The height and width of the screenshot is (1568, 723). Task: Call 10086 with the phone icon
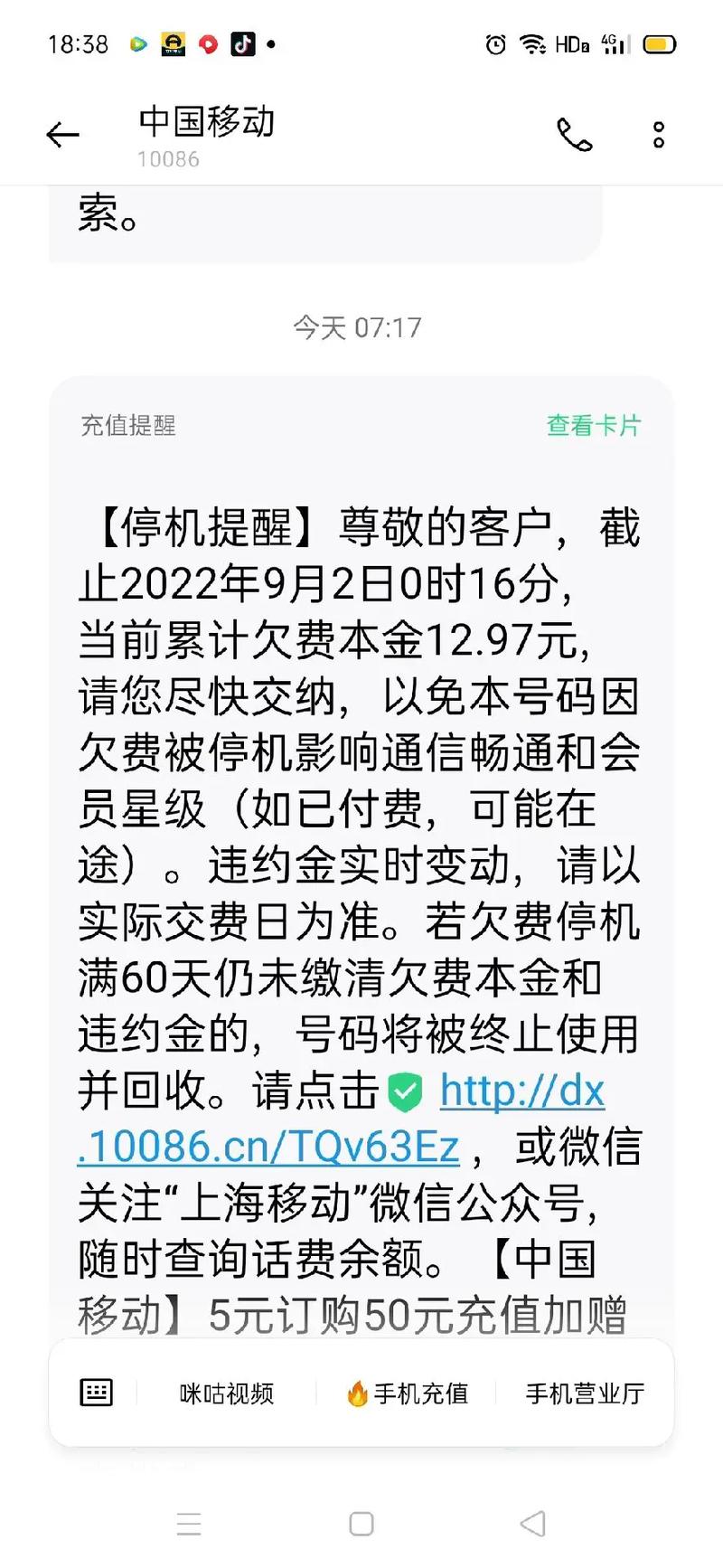coord(574,136)
